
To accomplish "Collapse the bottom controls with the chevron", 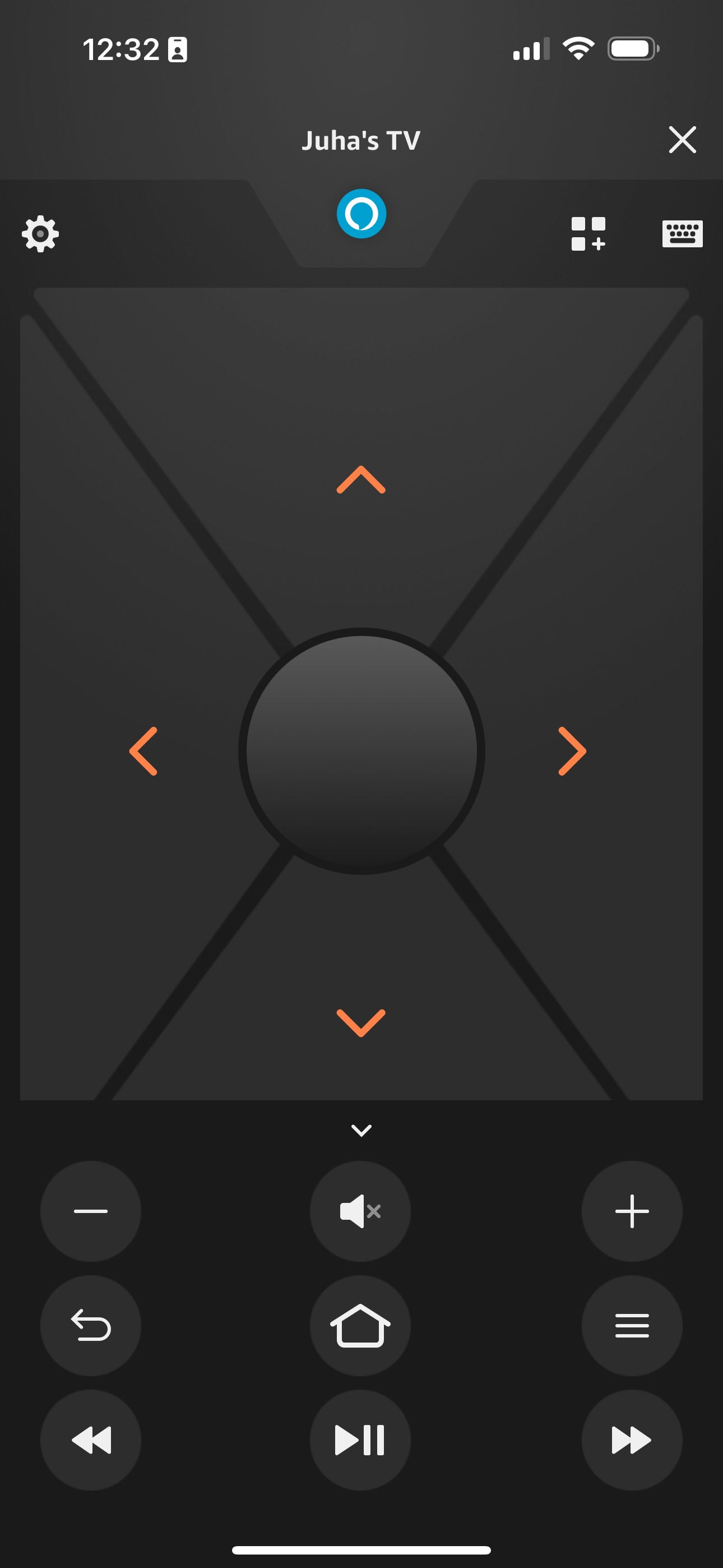I will tap(361, 1131).
